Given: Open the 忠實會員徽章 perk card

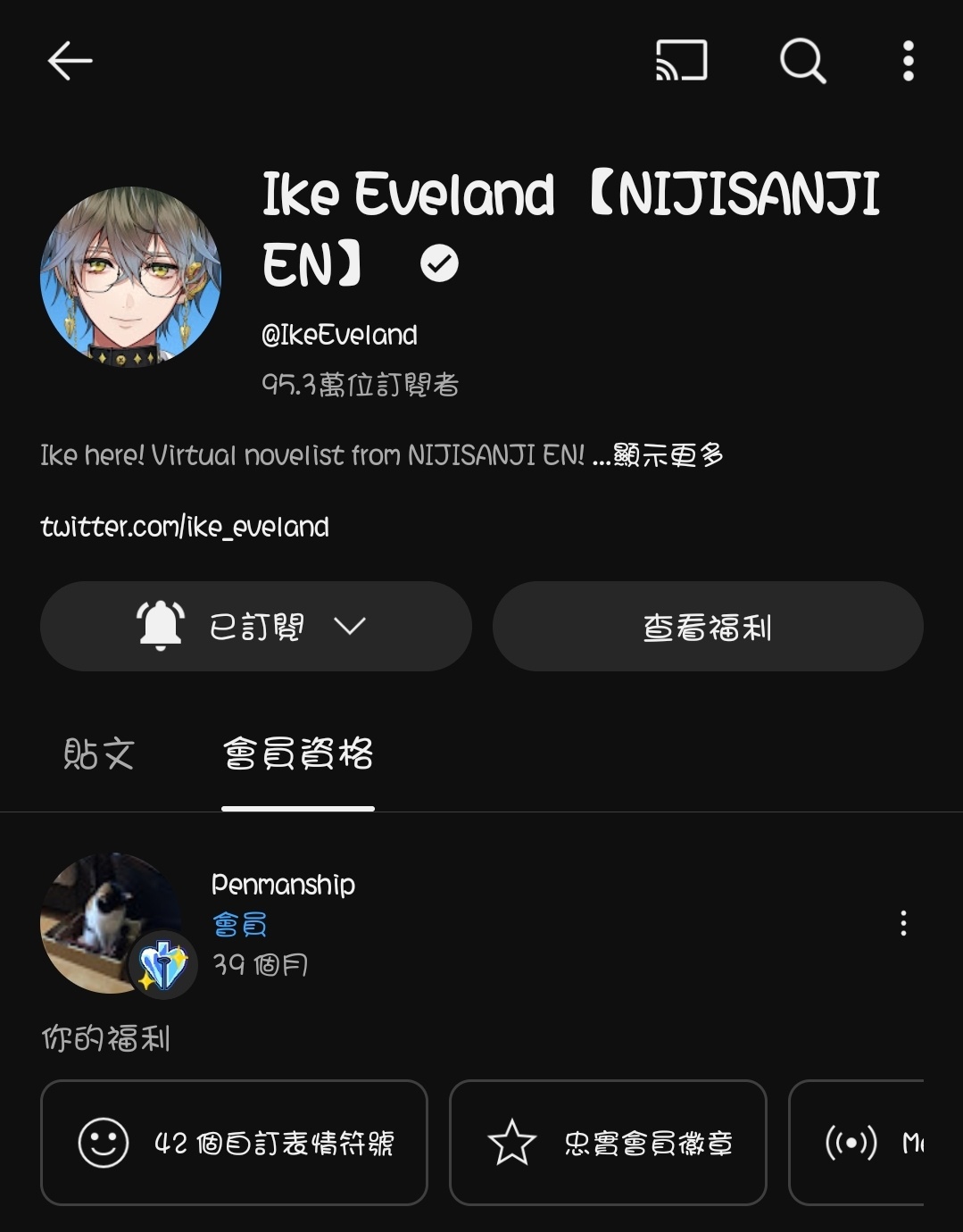Looking at the screenshot, I should pyautogui.click(x=608, y=1143).
